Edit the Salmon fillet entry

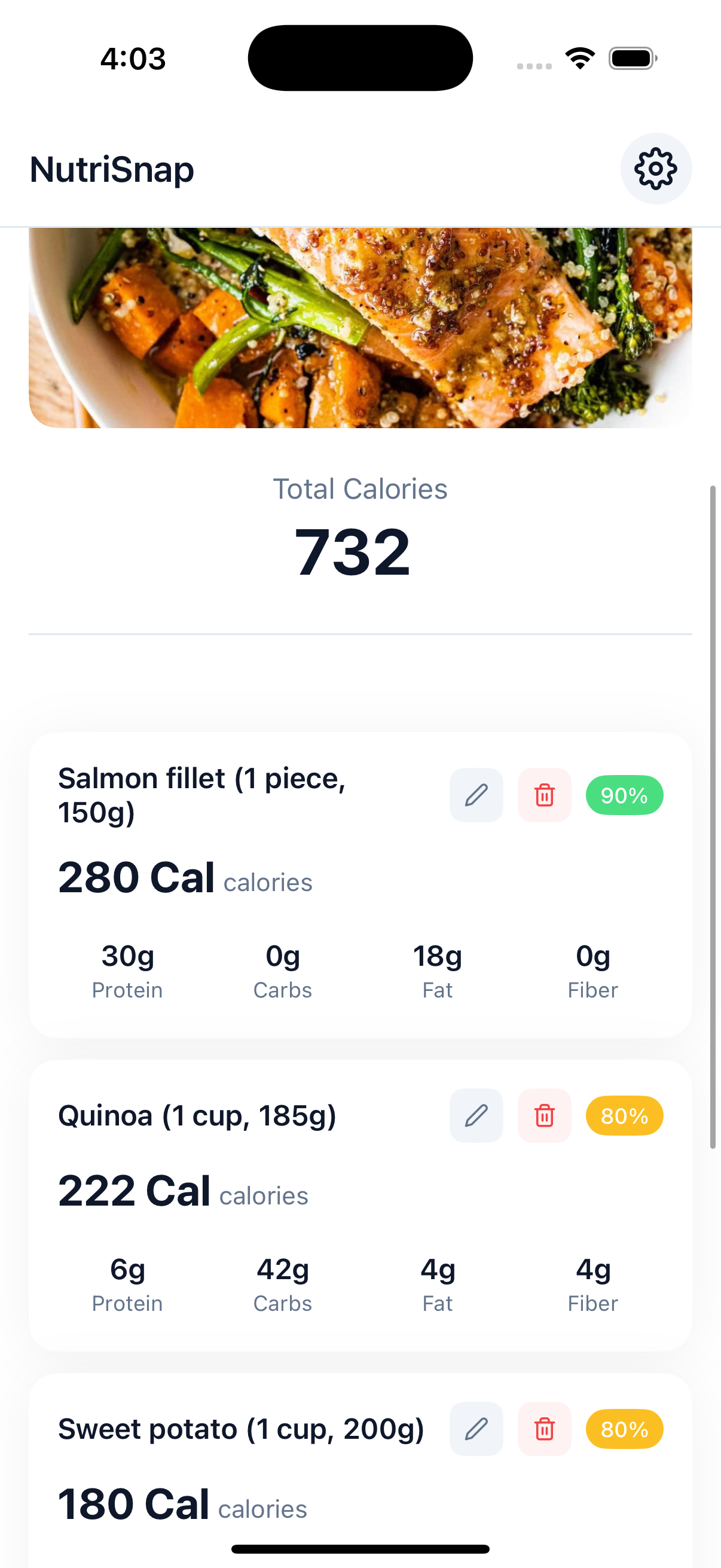tap(476, 795)
